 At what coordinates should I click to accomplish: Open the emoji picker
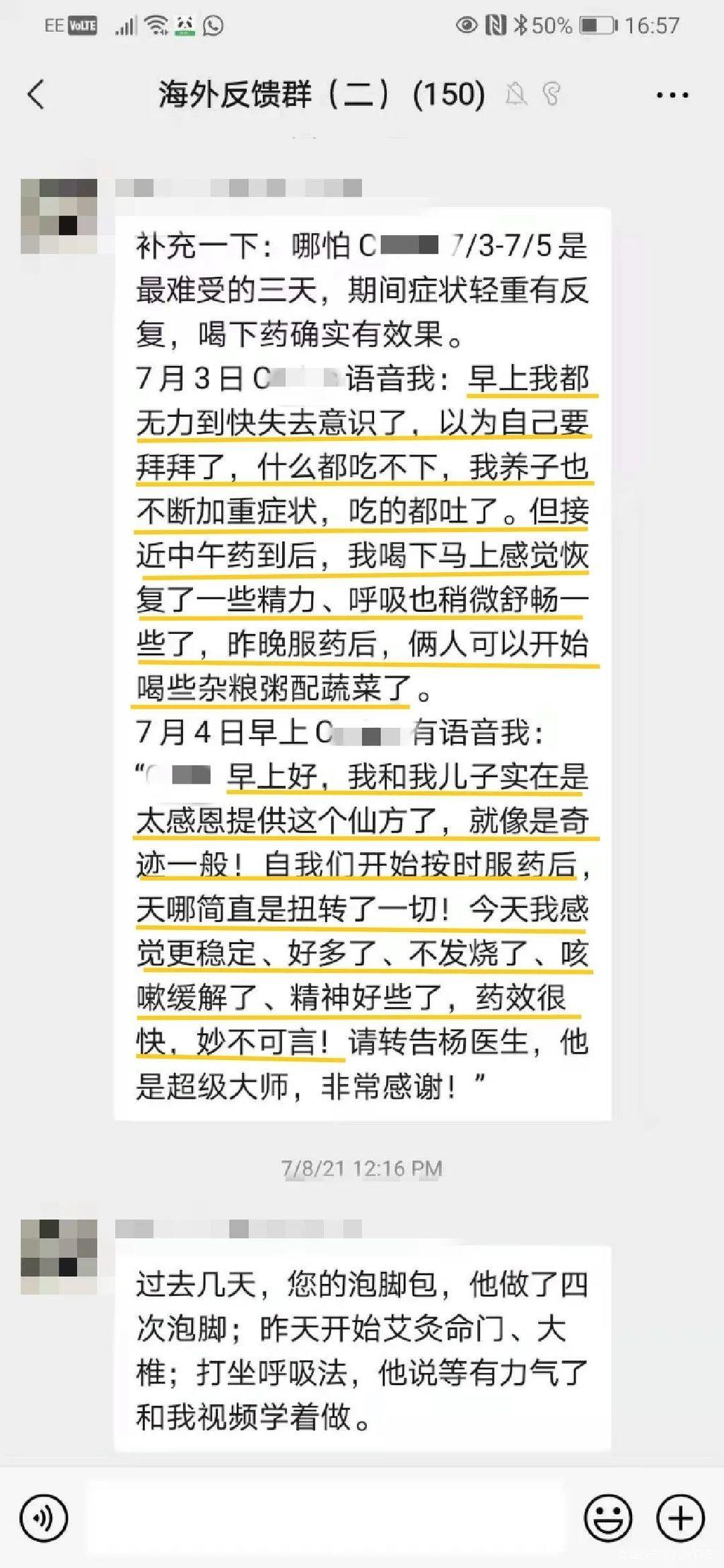coord(607,1518)
